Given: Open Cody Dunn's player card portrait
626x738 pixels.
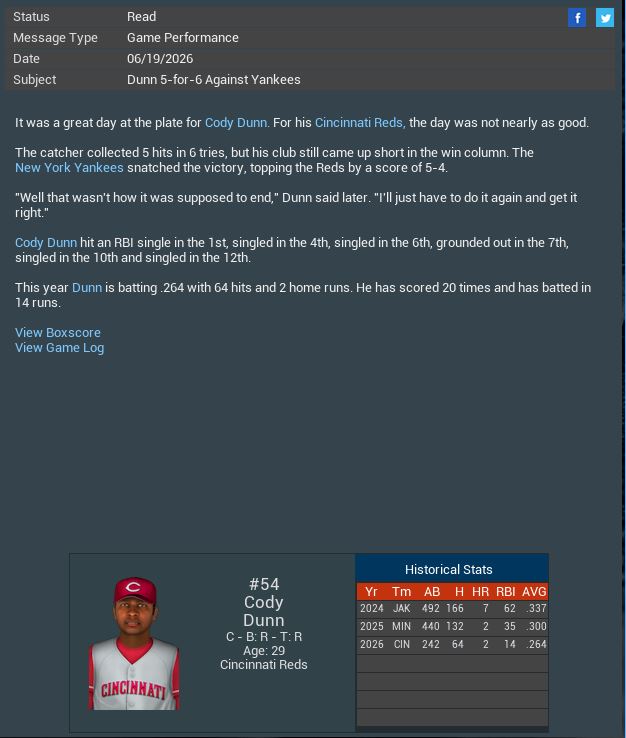Looking at the screenshot, I should click(x=135, y=643).
